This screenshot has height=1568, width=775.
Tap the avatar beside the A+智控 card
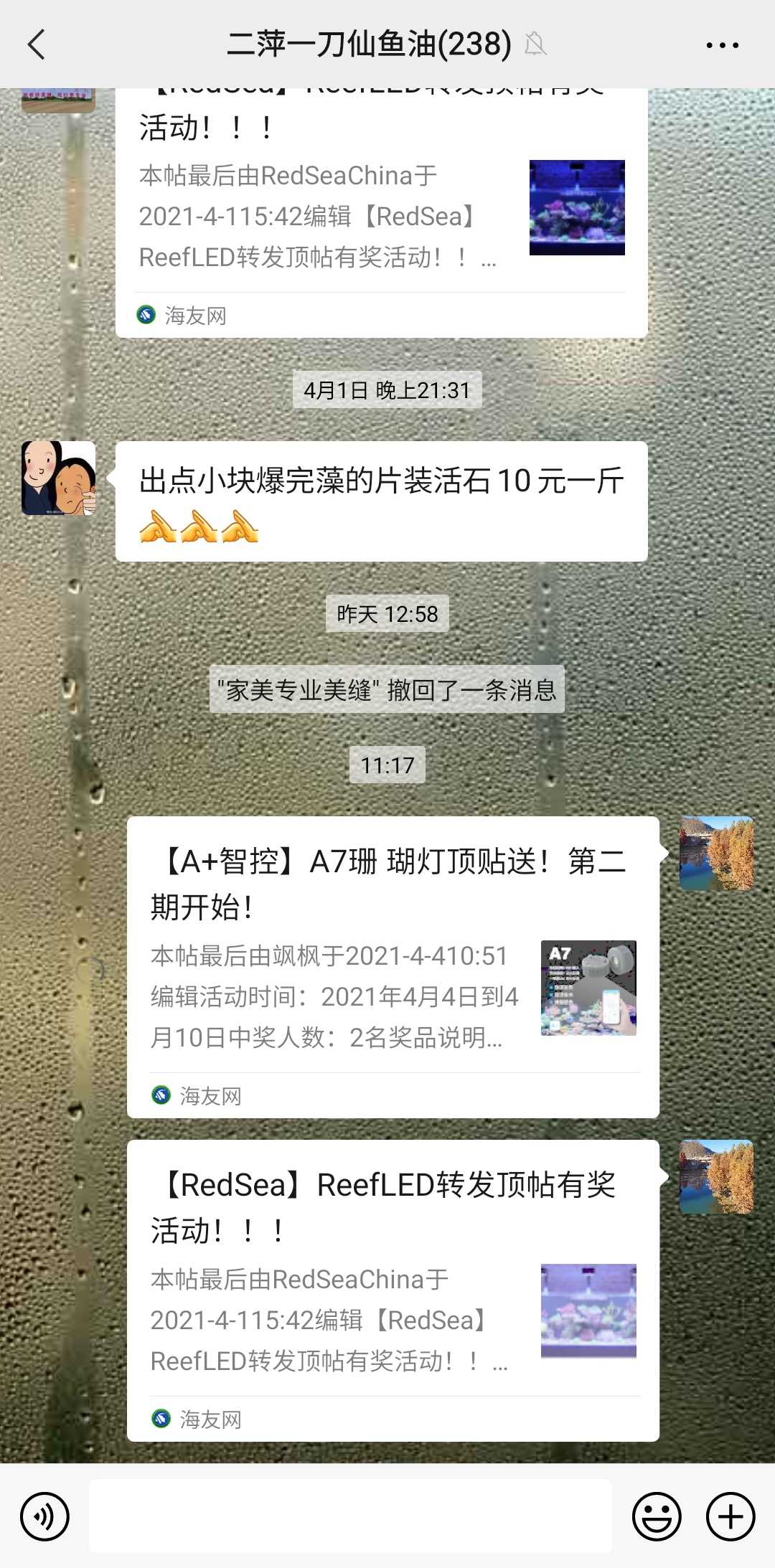[x=716, y=853]
